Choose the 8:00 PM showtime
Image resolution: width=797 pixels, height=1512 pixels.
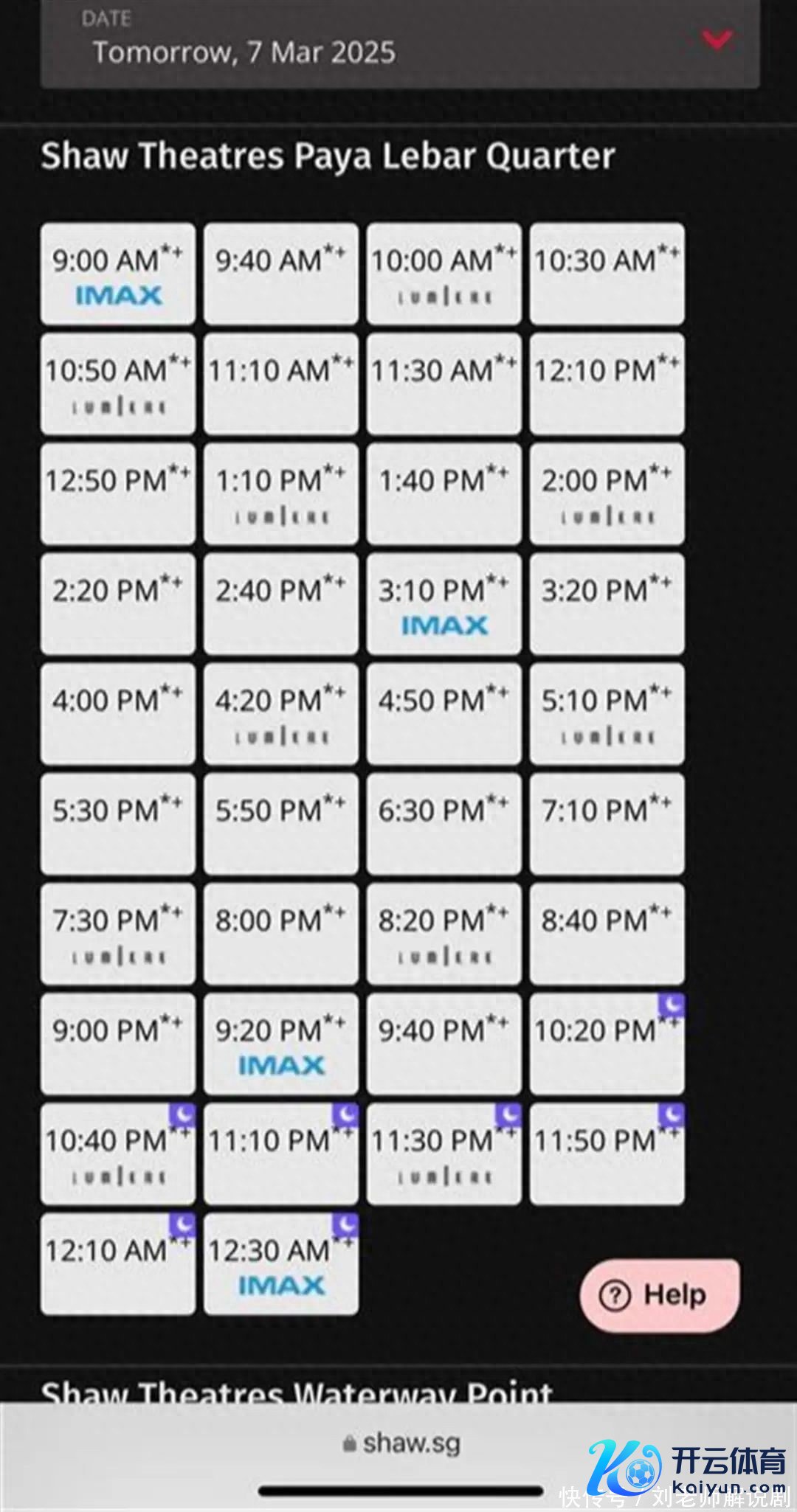(x=280, y=934)
